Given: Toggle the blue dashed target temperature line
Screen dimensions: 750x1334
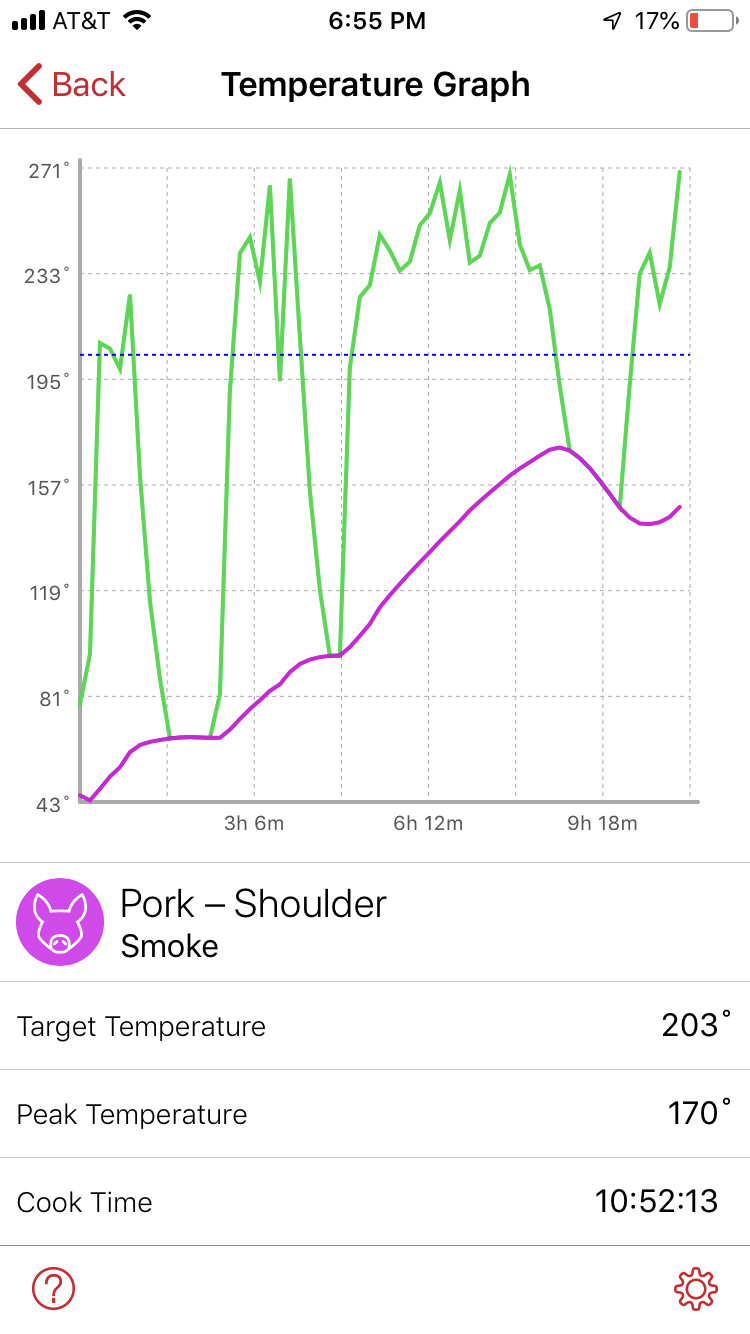Looking at the screenshot, I should [450, 355].
